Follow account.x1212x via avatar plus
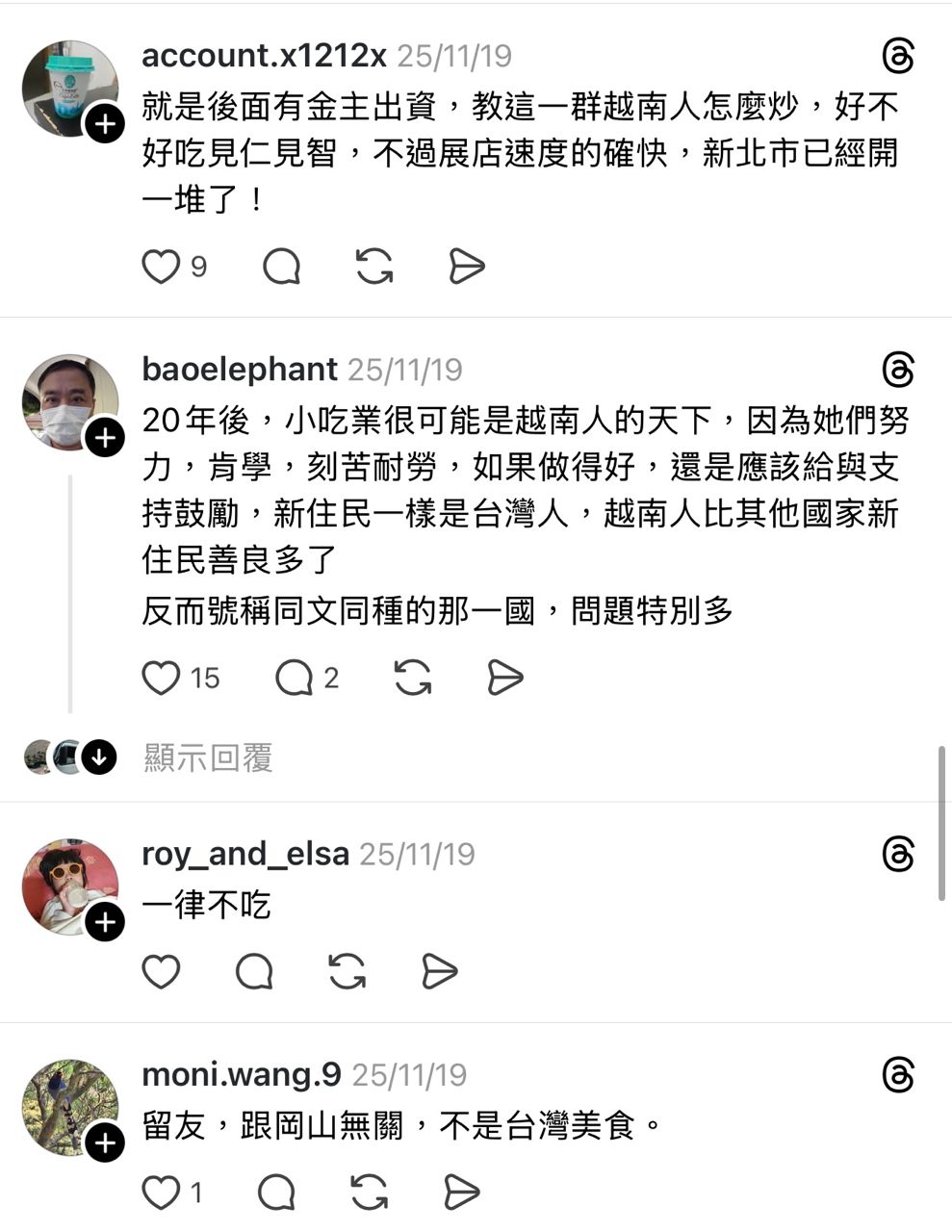Screen dimensions: 952x1232 104,124
